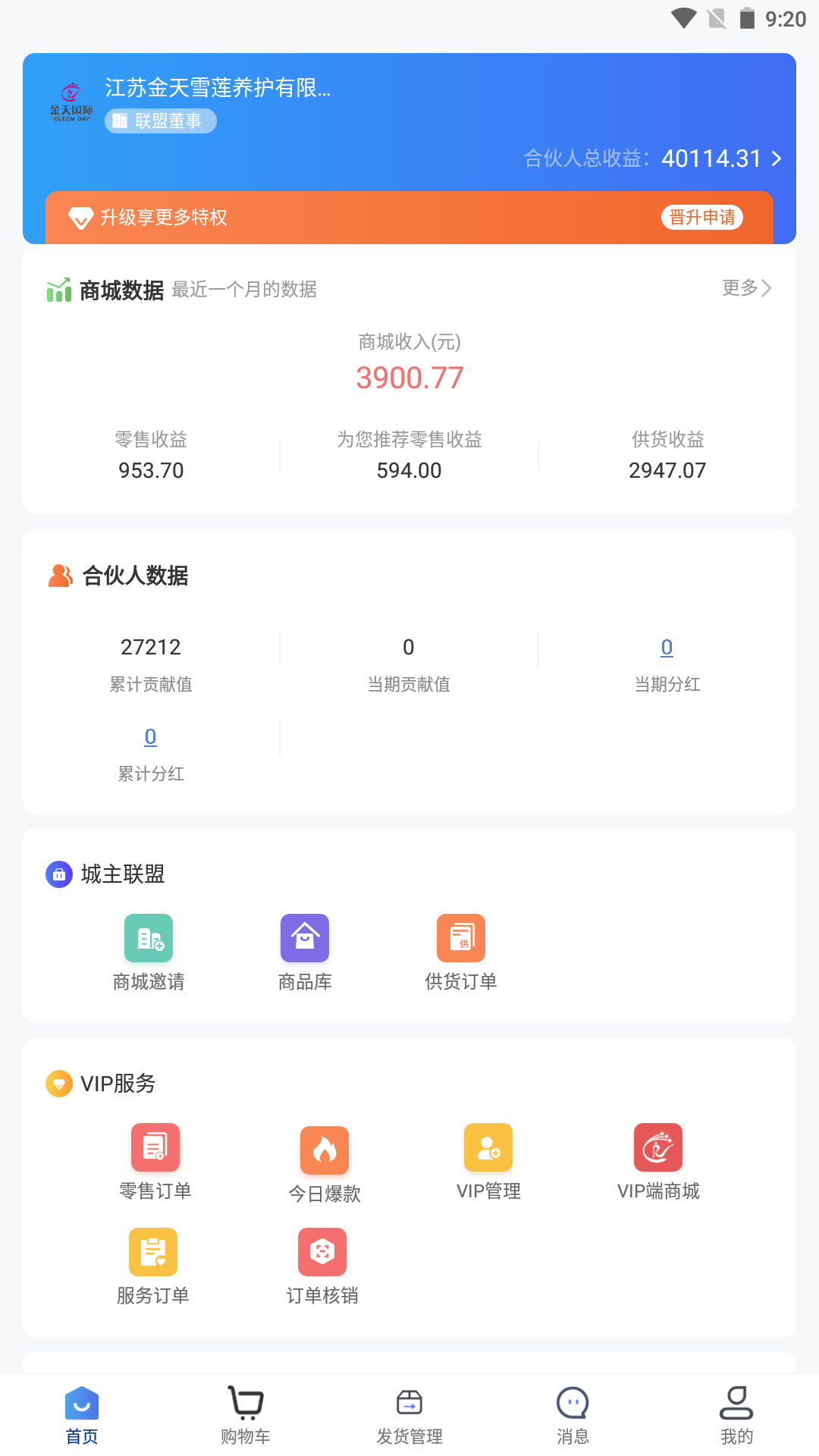Switch to the 发货管理 tab

pyautogui.click(x=409, y=1415)
